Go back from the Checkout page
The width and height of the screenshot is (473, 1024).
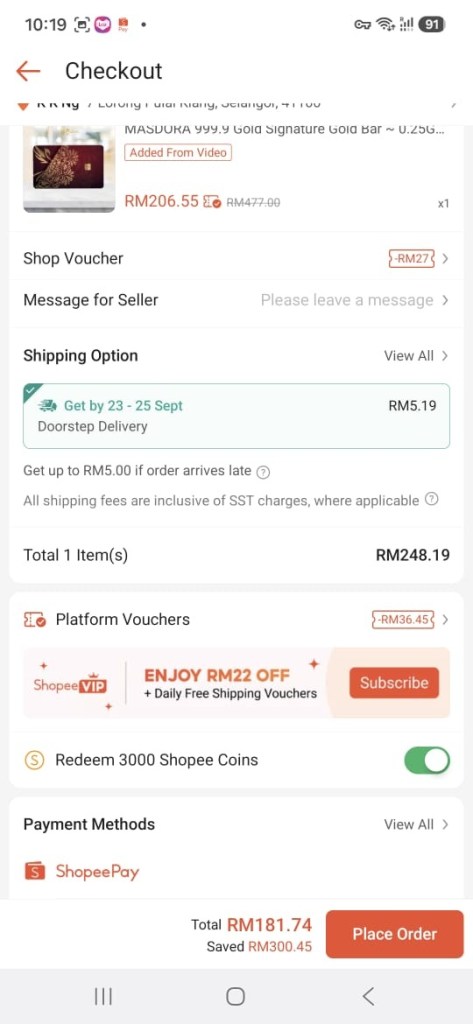coord(28,71)
